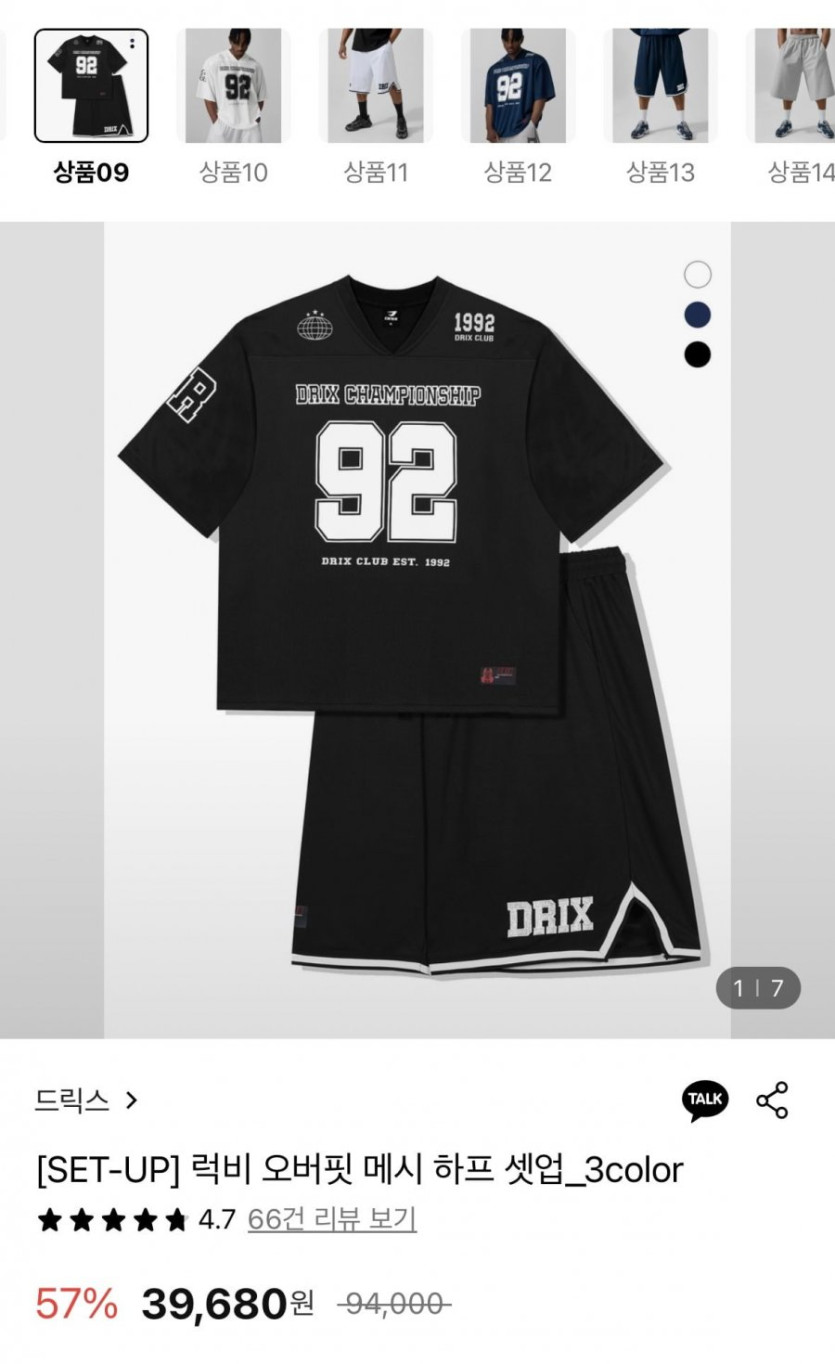Screen dimensions: 835x1364
Task: View the 상품11 white shorts thumbnail
Action: pyautogui.click(x=376, y=86)
